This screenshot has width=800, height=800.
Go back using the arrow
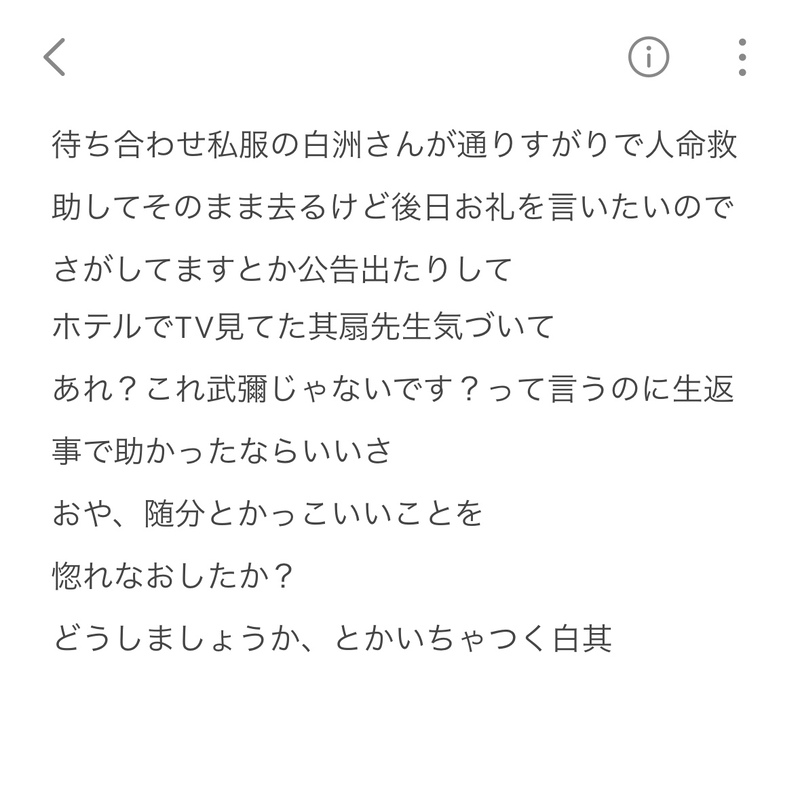pyautogui.click(x=55, y=58)
